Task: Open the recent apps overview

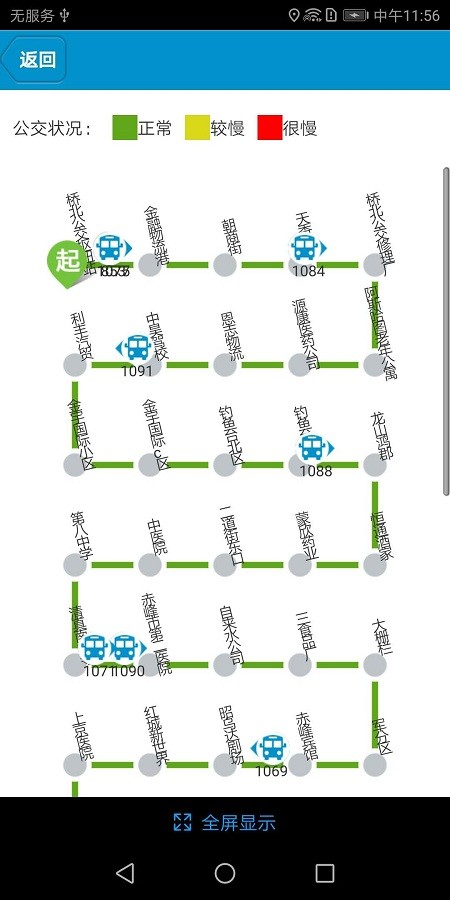Action: pos(325,873)
